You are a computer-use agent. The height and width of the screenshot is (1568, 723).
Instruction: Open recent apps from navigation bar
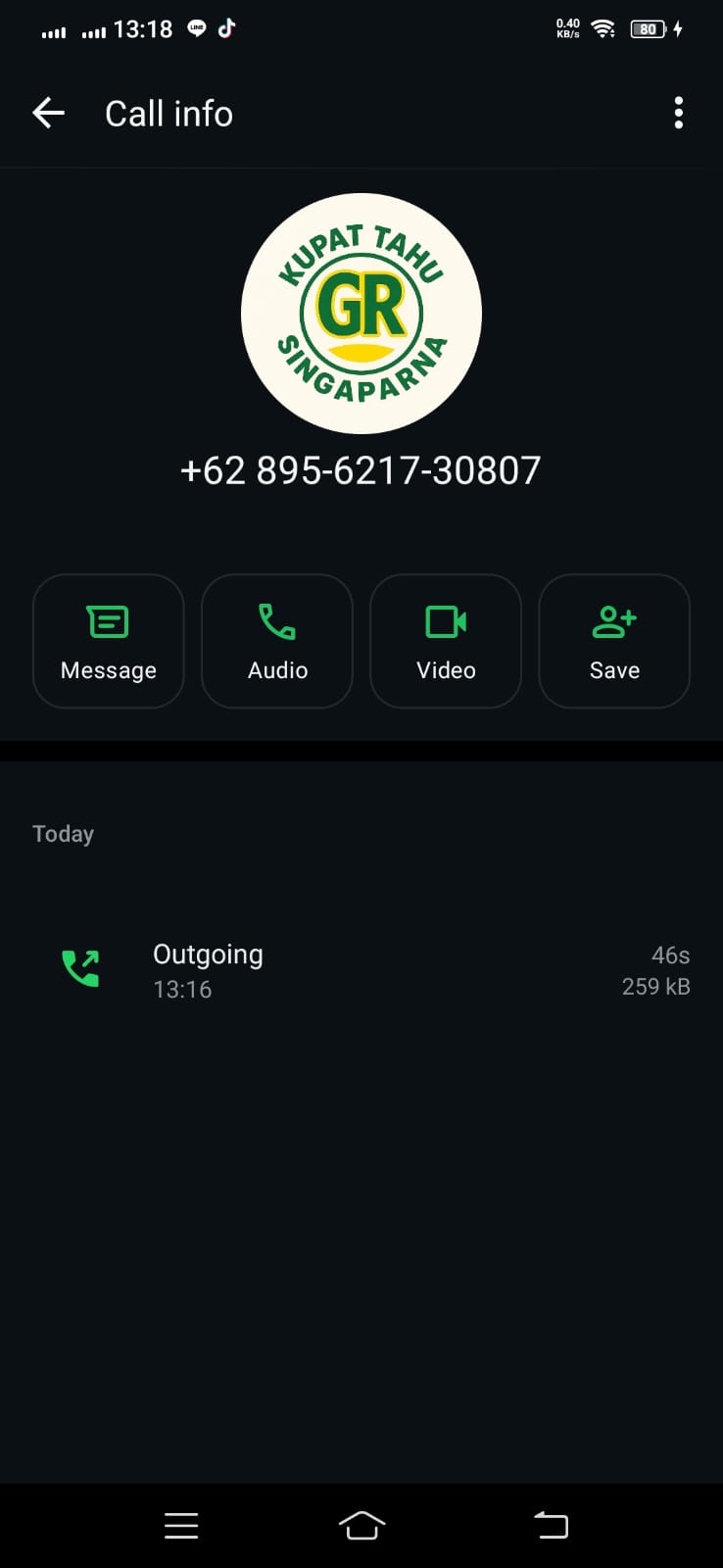(181, 1525)
